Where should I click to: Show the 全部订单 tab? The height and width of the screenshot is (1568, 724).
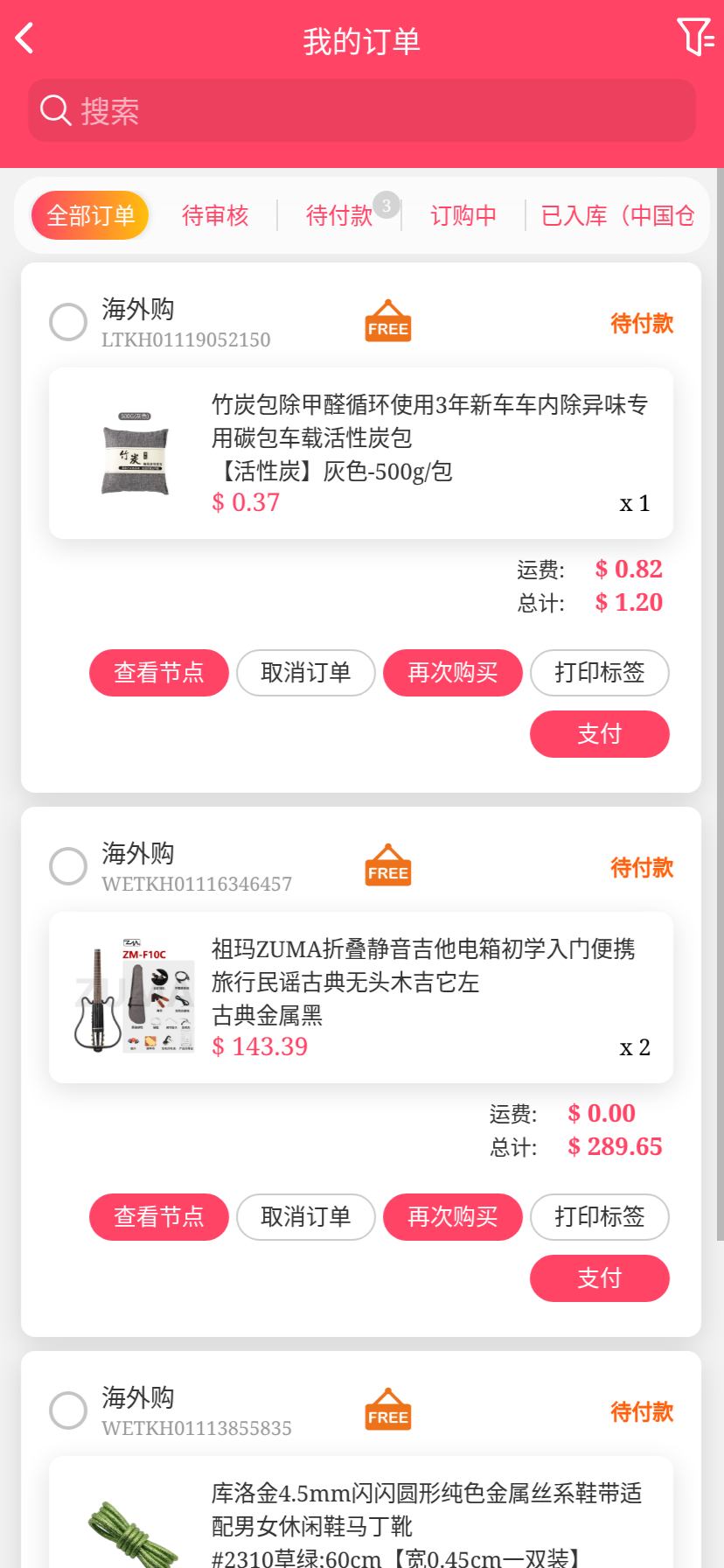[x=90, y=215]
